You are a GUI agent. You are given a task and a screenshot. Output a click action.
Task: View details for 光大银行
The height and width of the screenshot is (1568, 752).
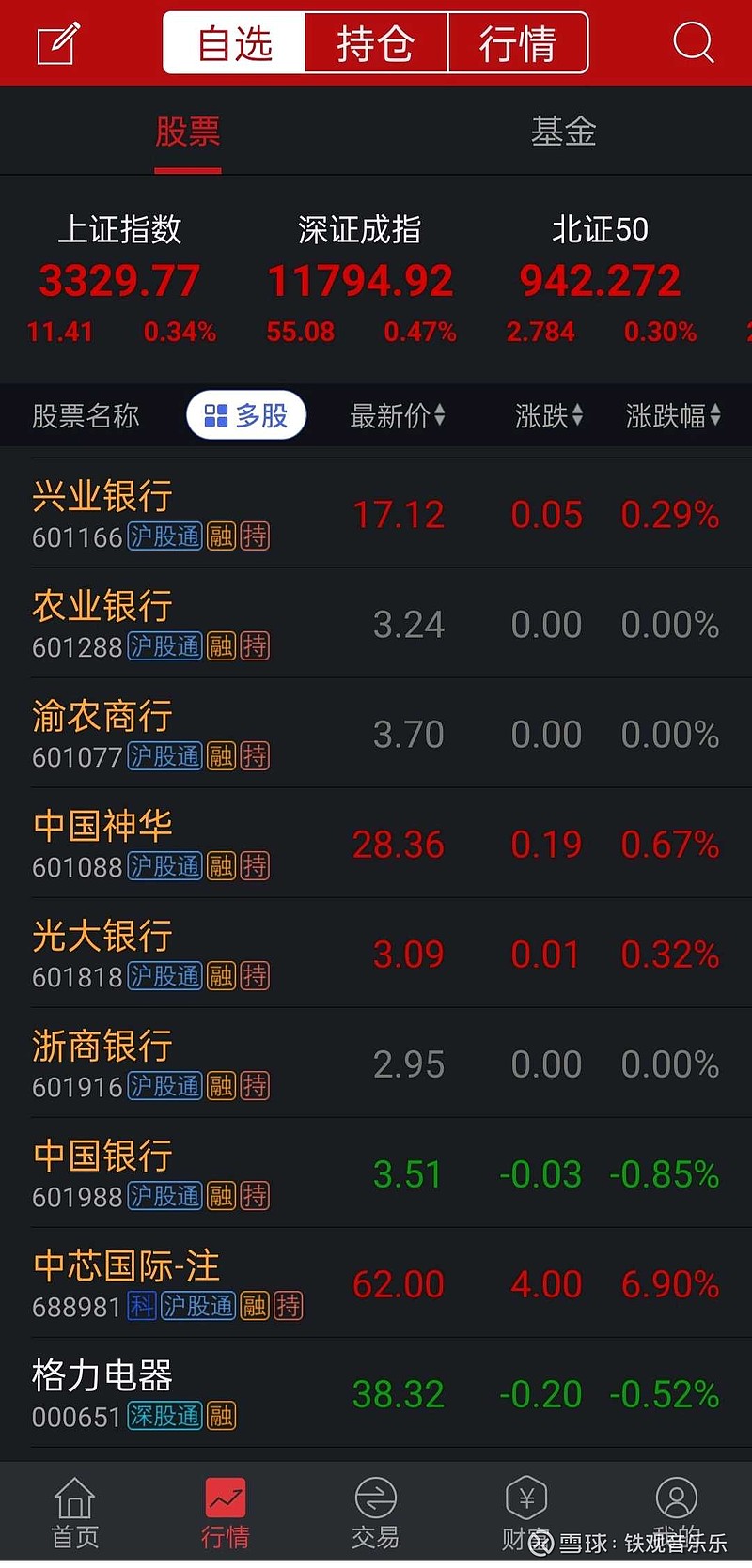tap(376, 953)
